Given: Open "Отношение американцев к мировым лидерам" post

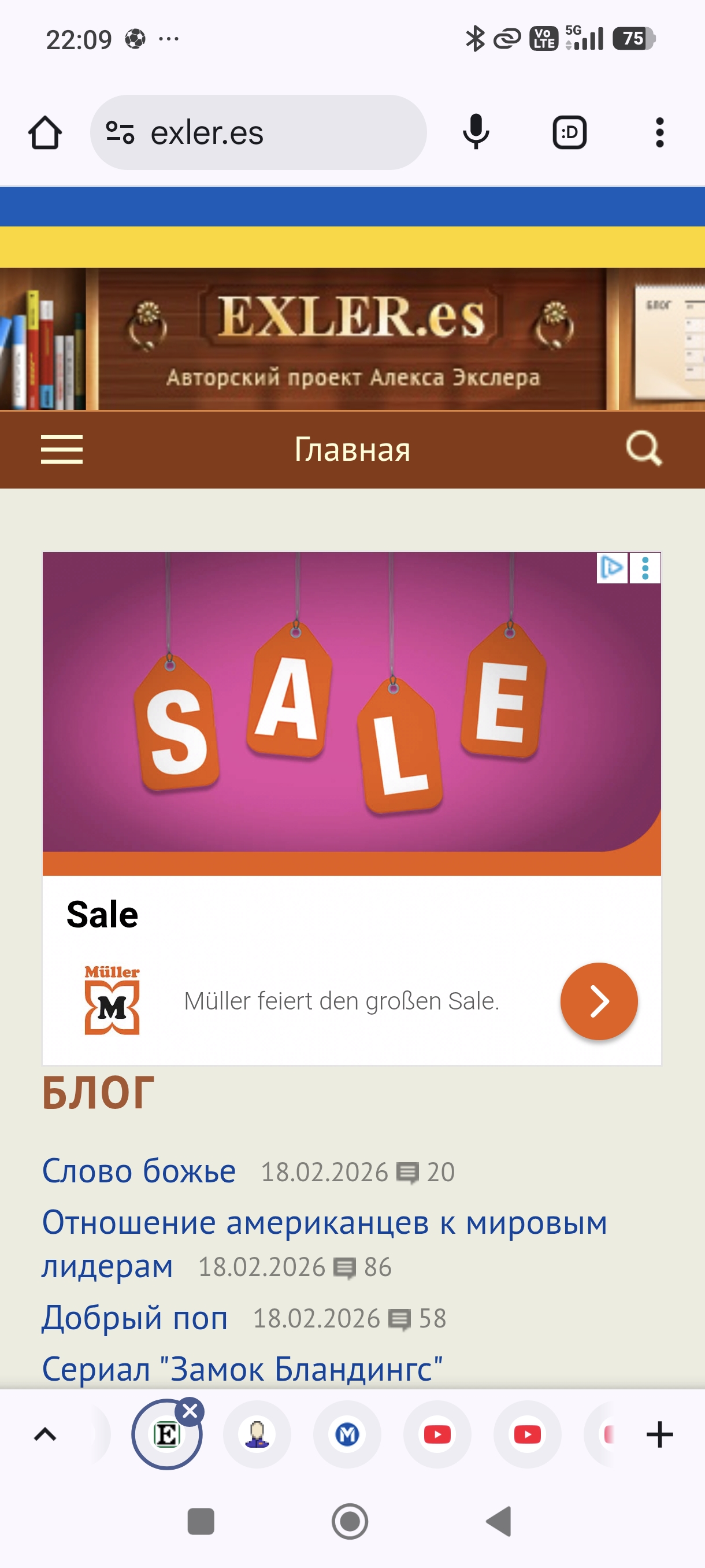Looking at the screenshot, I should click(x=324, y=1223).
